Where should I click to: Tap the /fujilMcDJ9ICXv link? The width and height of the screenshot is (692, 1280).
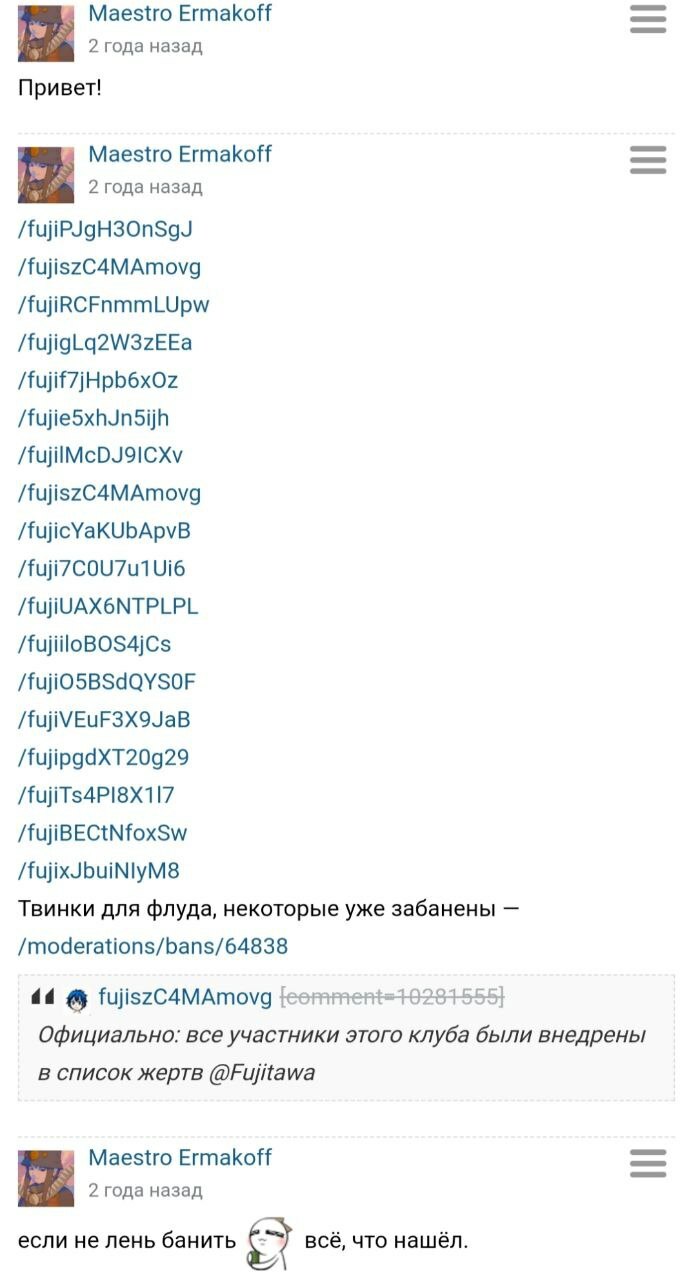pyautogui.click(x=100, y=456)
